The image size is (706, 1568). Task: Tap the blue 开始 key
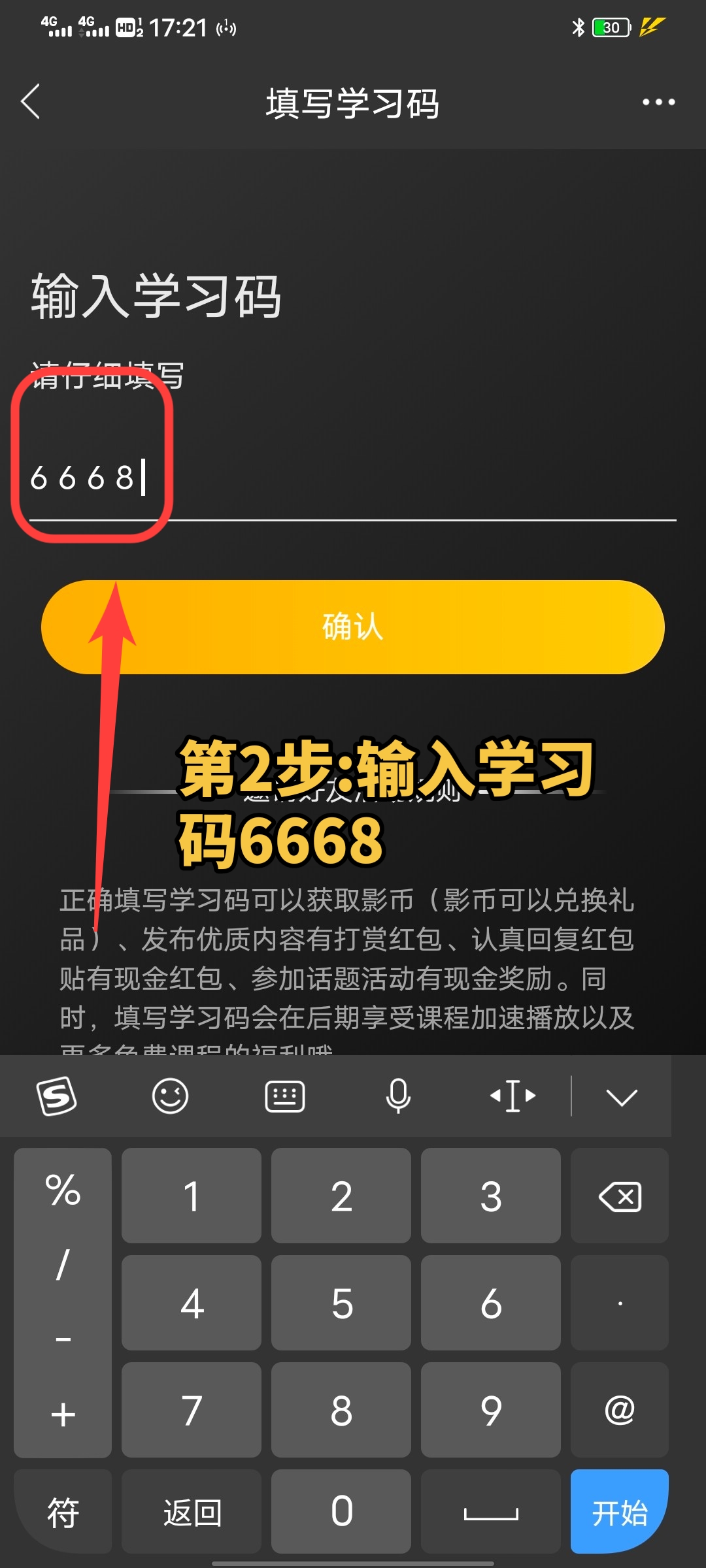(620, 1511)
